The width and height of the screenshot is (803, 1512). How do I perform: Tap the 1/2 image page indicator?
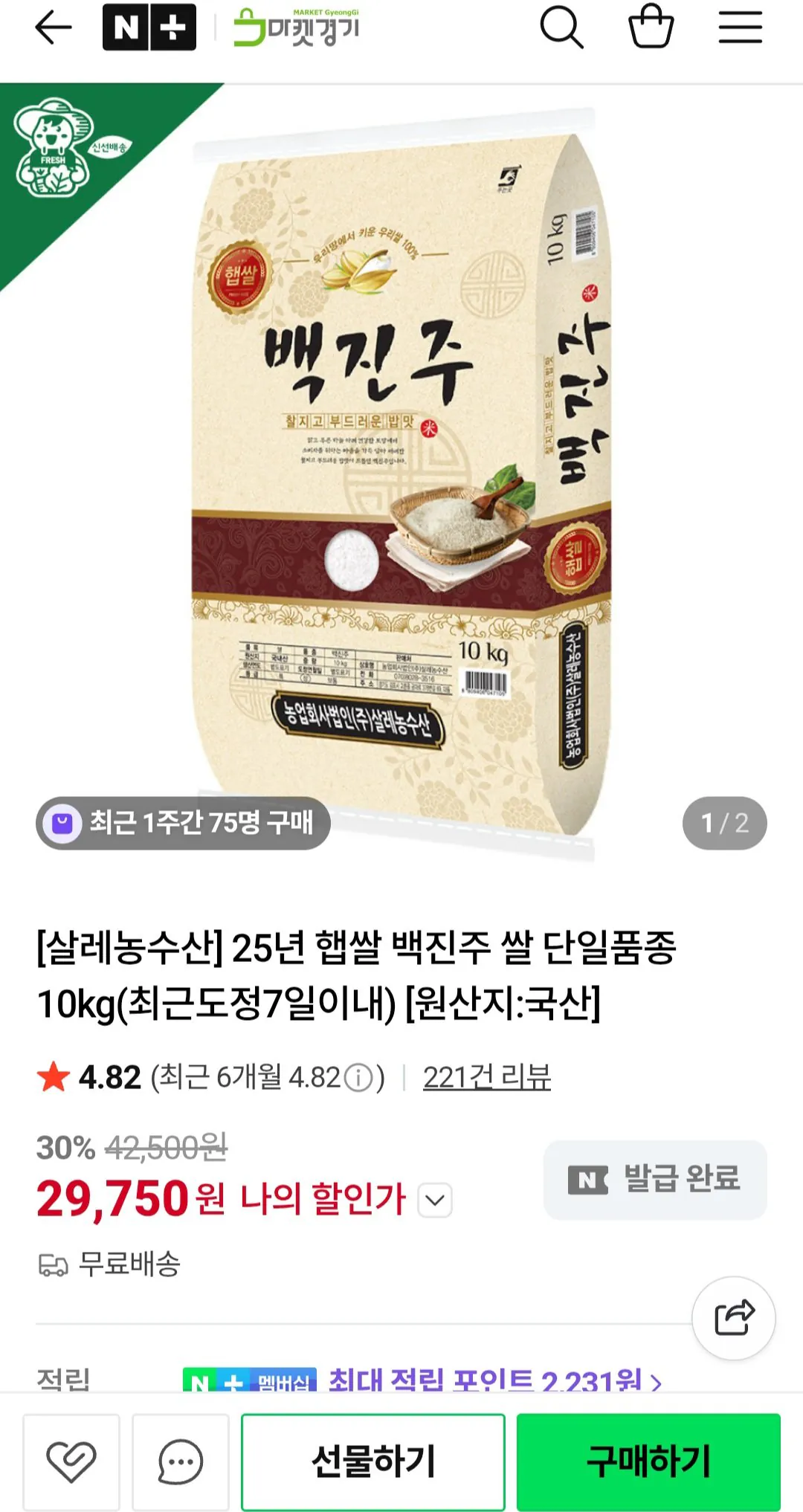[x=723, y=823]
